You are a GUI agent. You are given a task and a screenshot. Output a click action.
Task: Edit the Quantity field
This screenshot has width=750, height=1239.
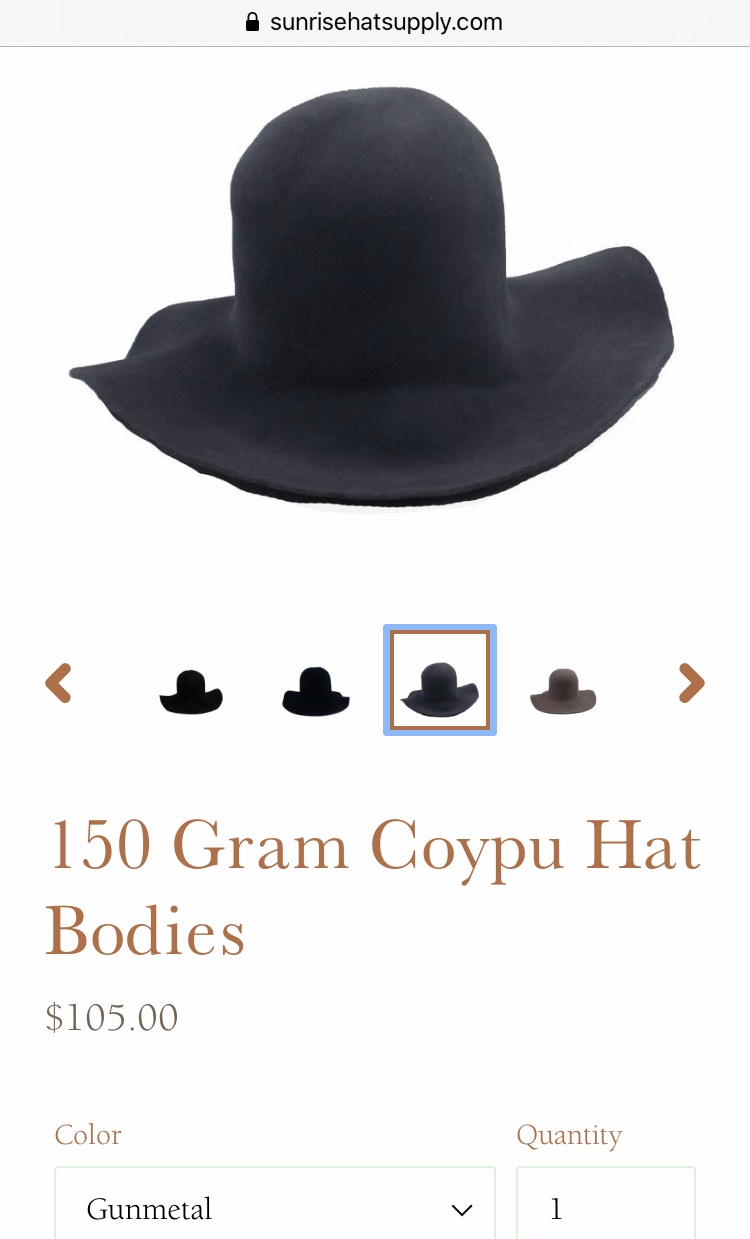(x=605, y=1208)
